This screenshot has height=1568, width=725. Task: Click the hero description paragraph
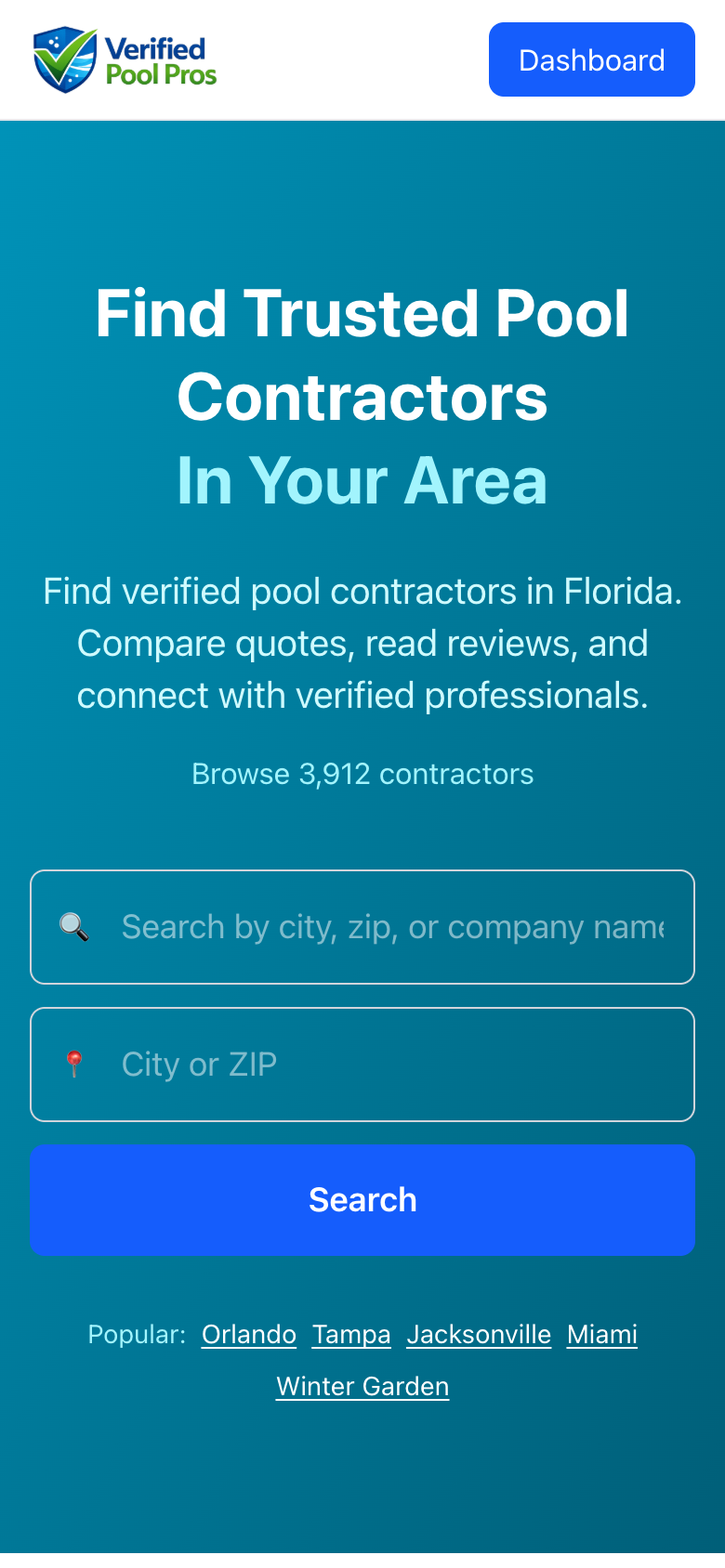(362, 643)
